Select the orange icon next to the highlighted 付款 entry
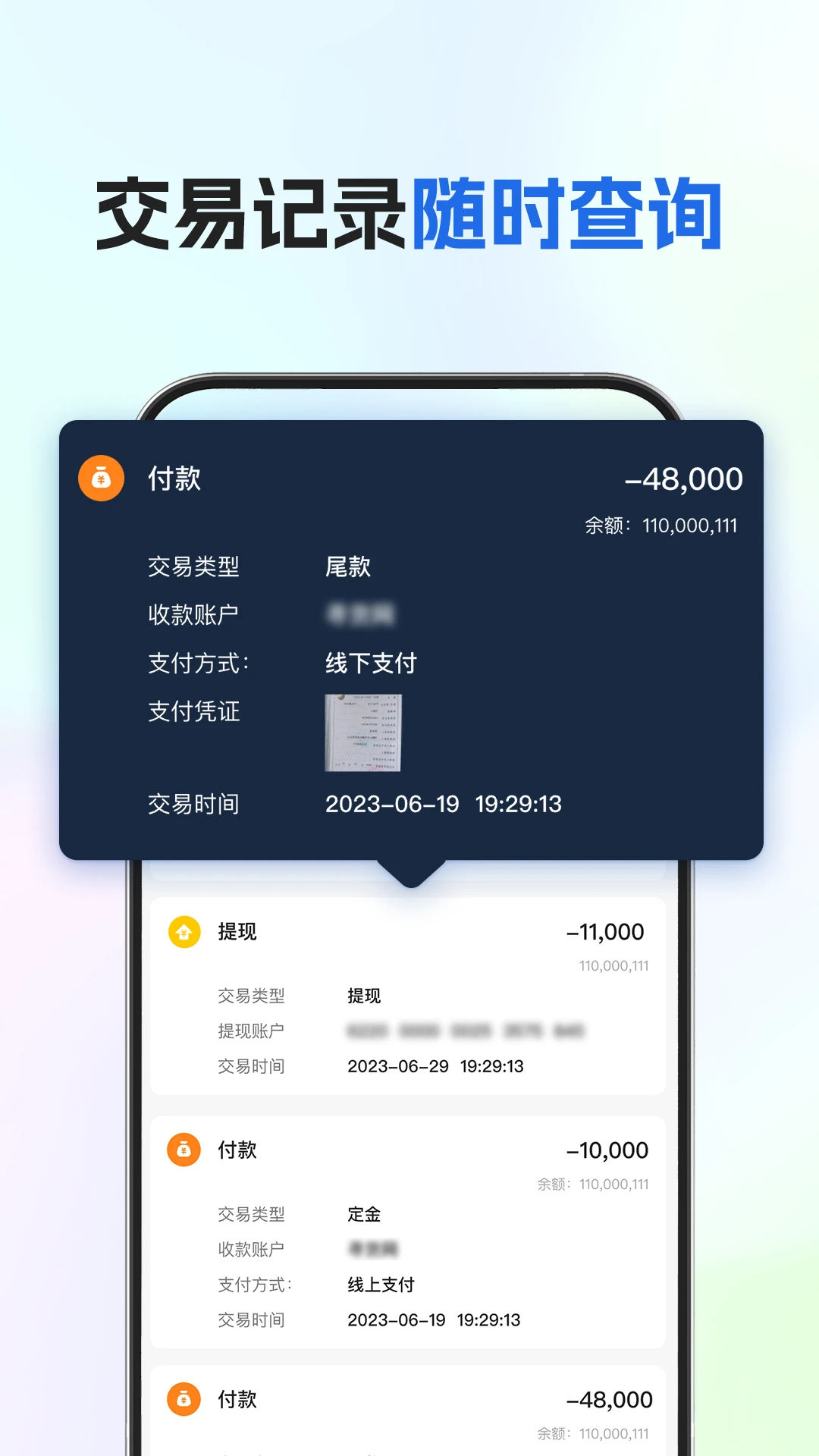819x1456 pixels. pos(101,479)
